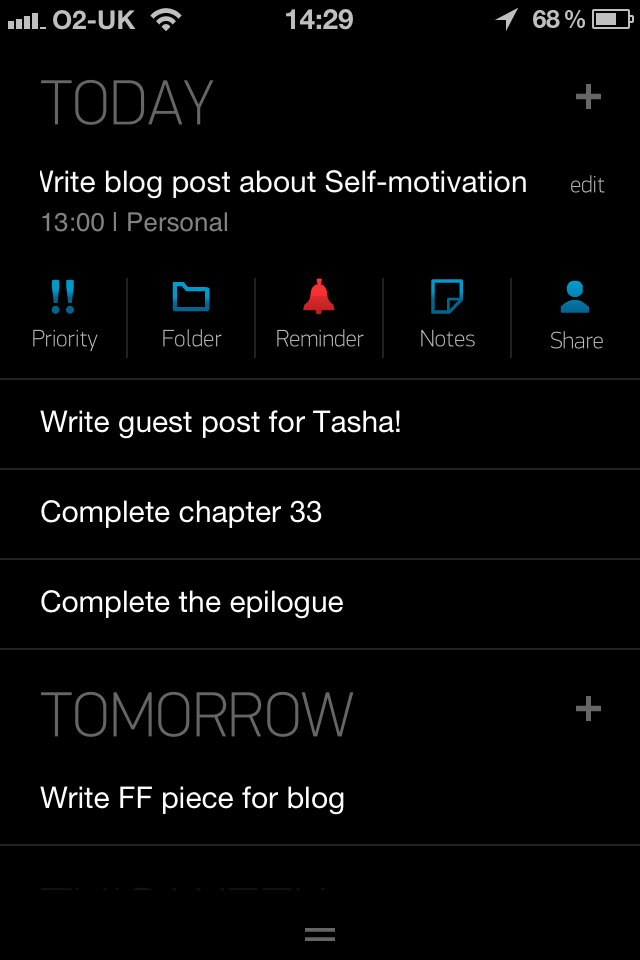Select the Complete chapter 33 task

coord(181,513)
